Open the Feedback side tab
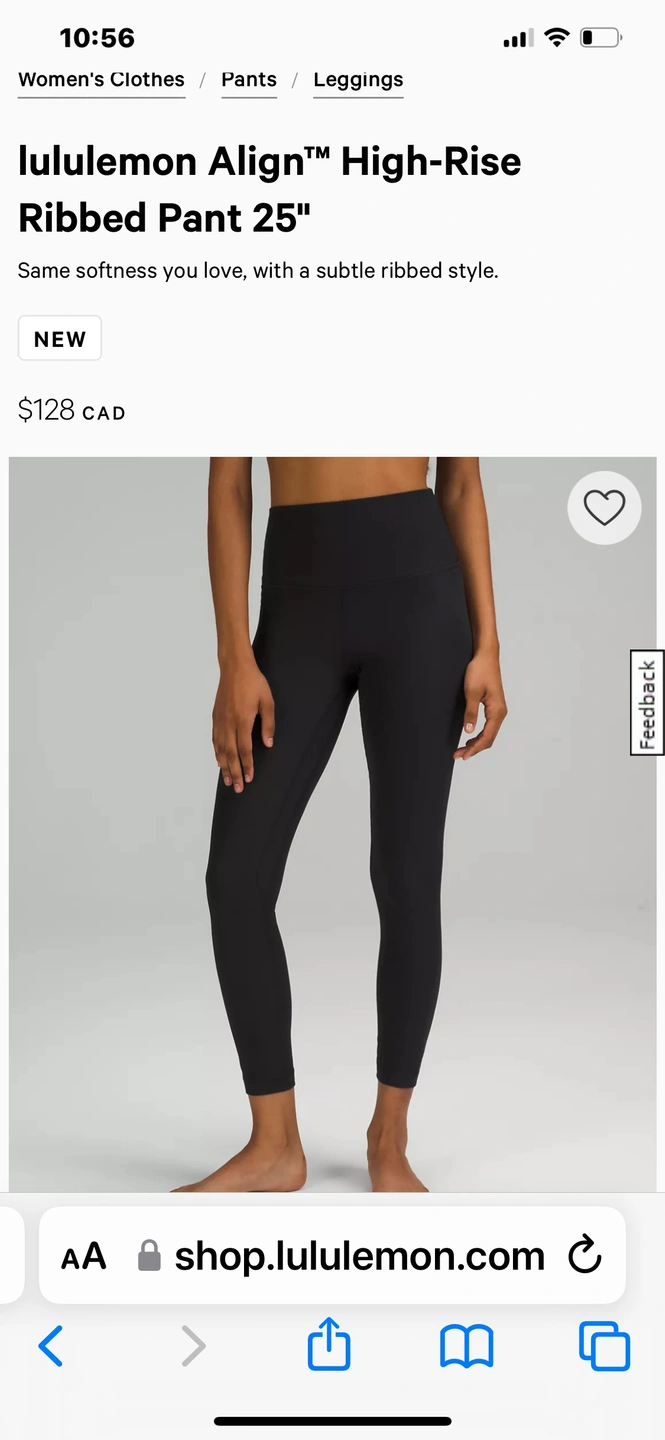 pos(647,703)
